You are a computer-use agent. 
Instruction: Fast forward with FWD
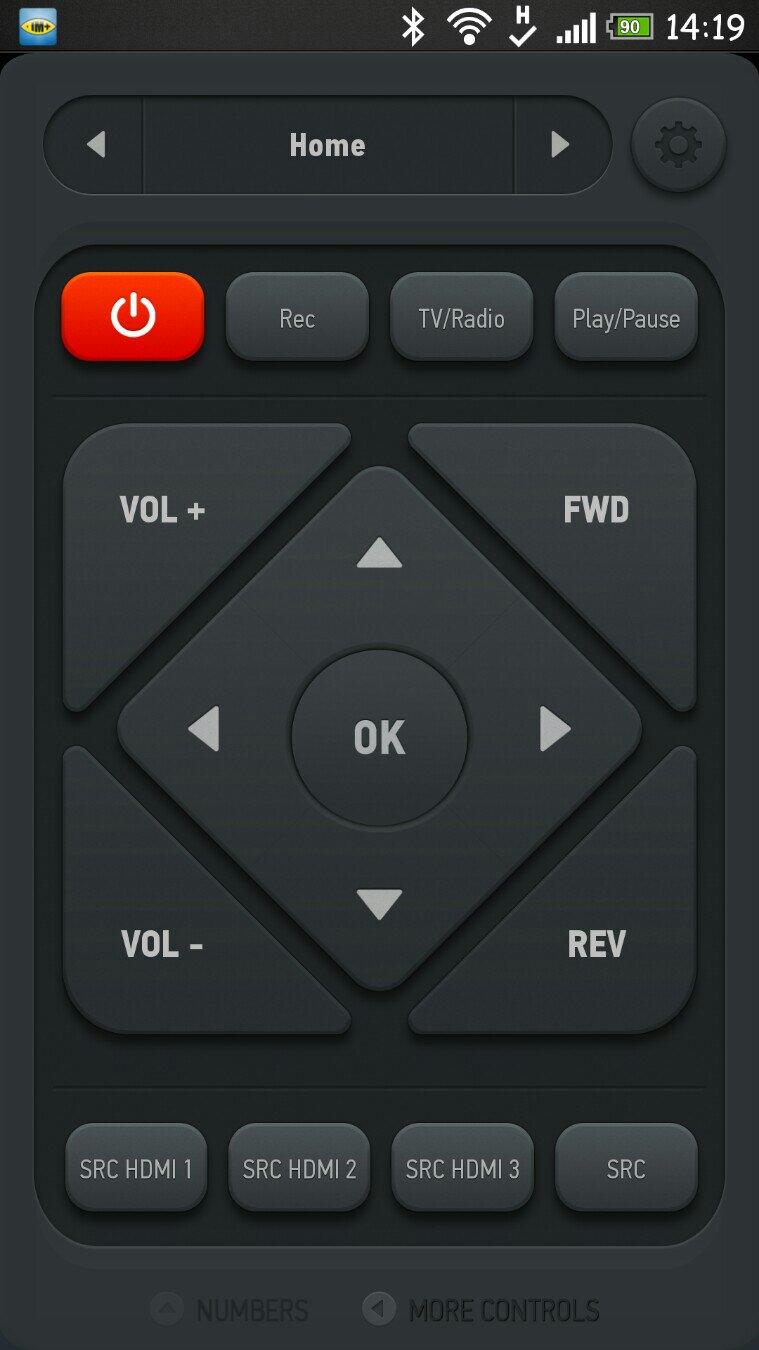pos(596,510)
